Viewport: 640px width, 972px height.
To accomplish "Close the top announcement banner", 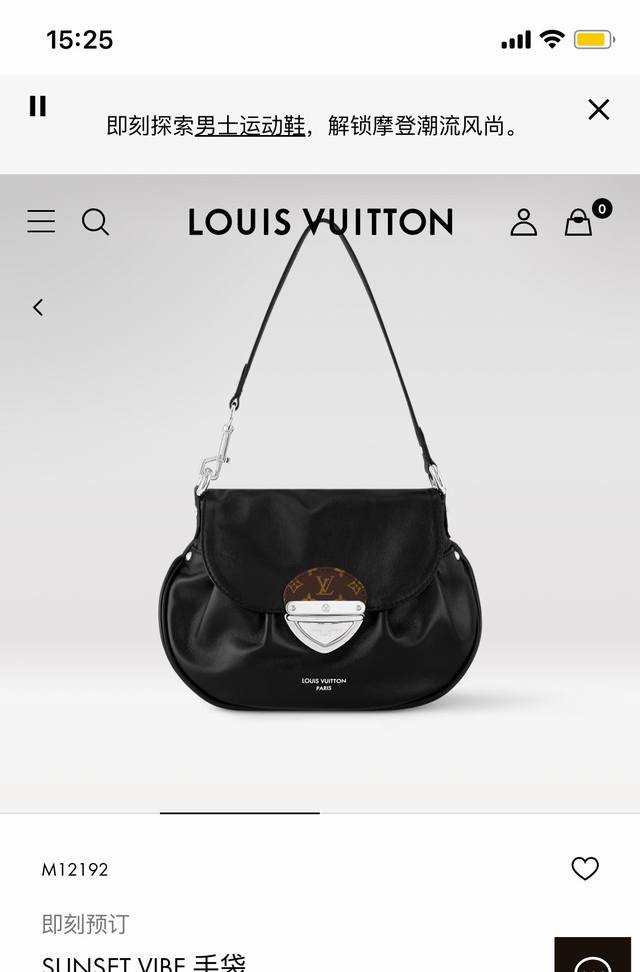I will tap(598, 110).
